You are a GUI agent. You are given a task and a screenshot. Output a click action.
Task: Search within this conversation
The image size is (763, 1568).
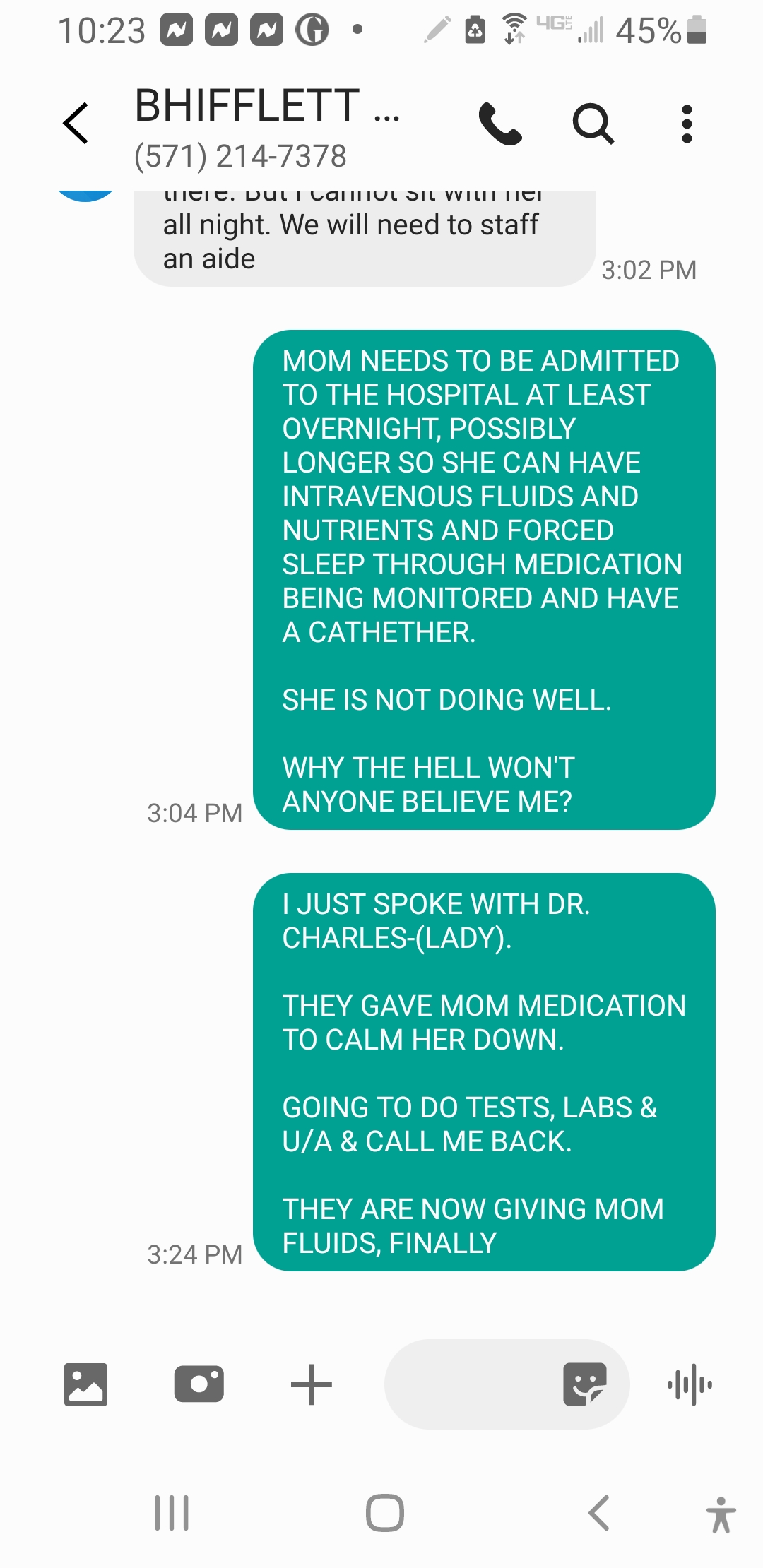click(x=592, y=124)
